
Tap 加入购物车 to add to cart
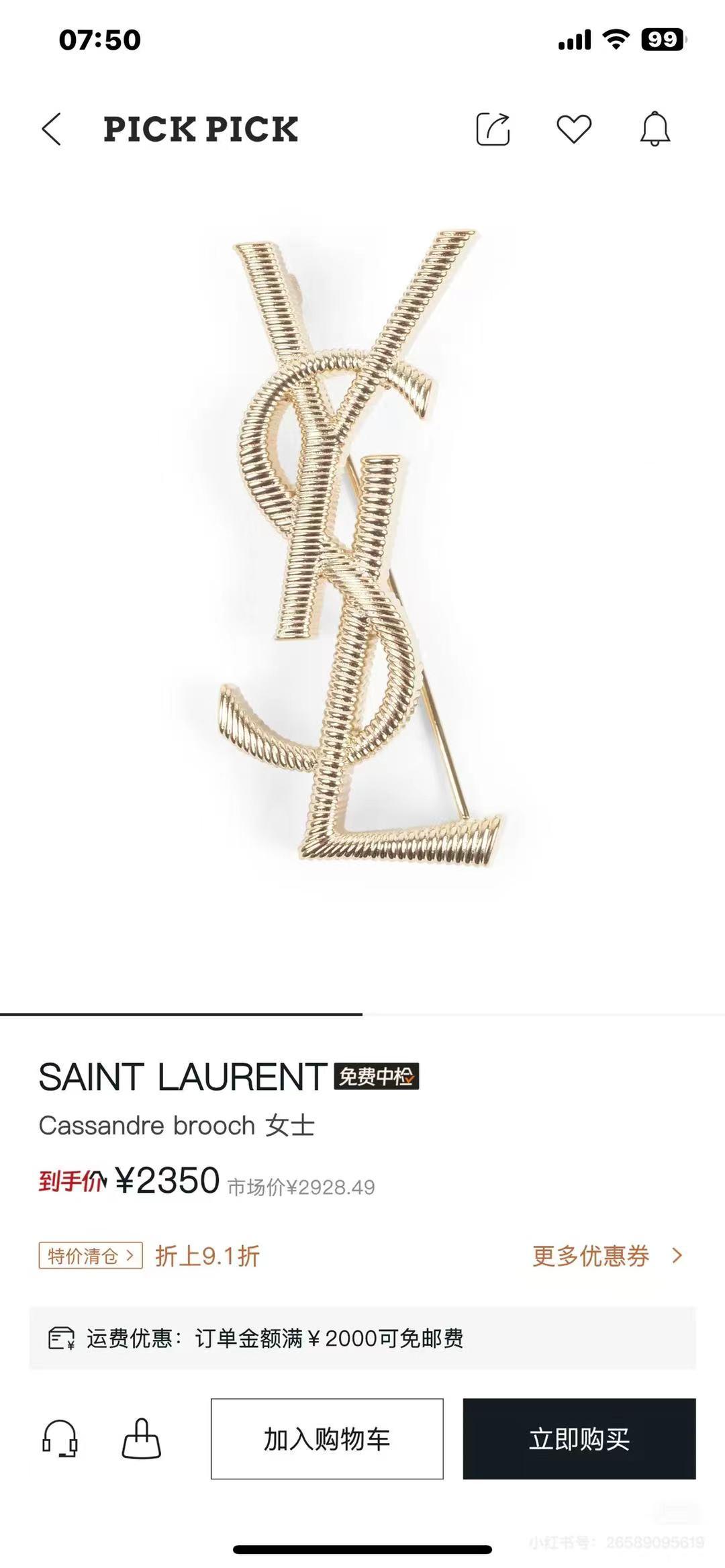327,1439
